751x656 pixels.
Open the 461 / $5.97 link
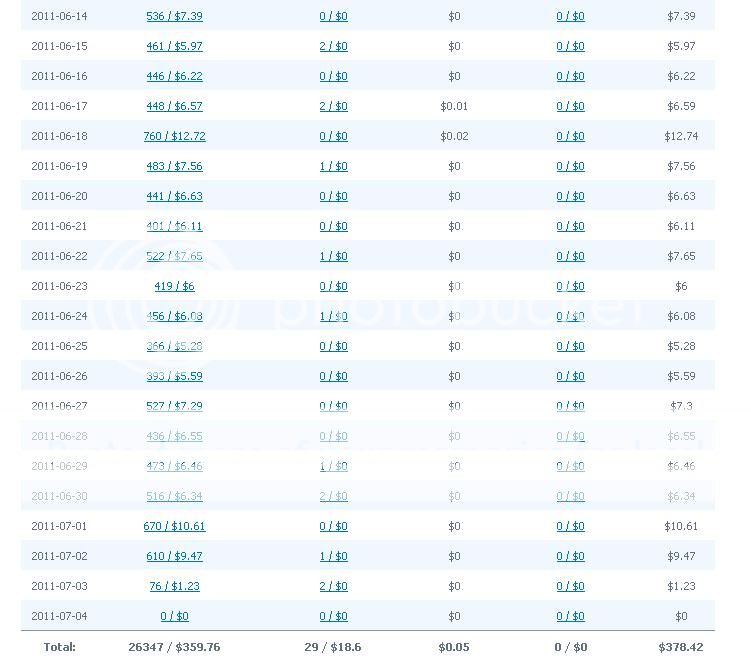[x=174, y=46]
